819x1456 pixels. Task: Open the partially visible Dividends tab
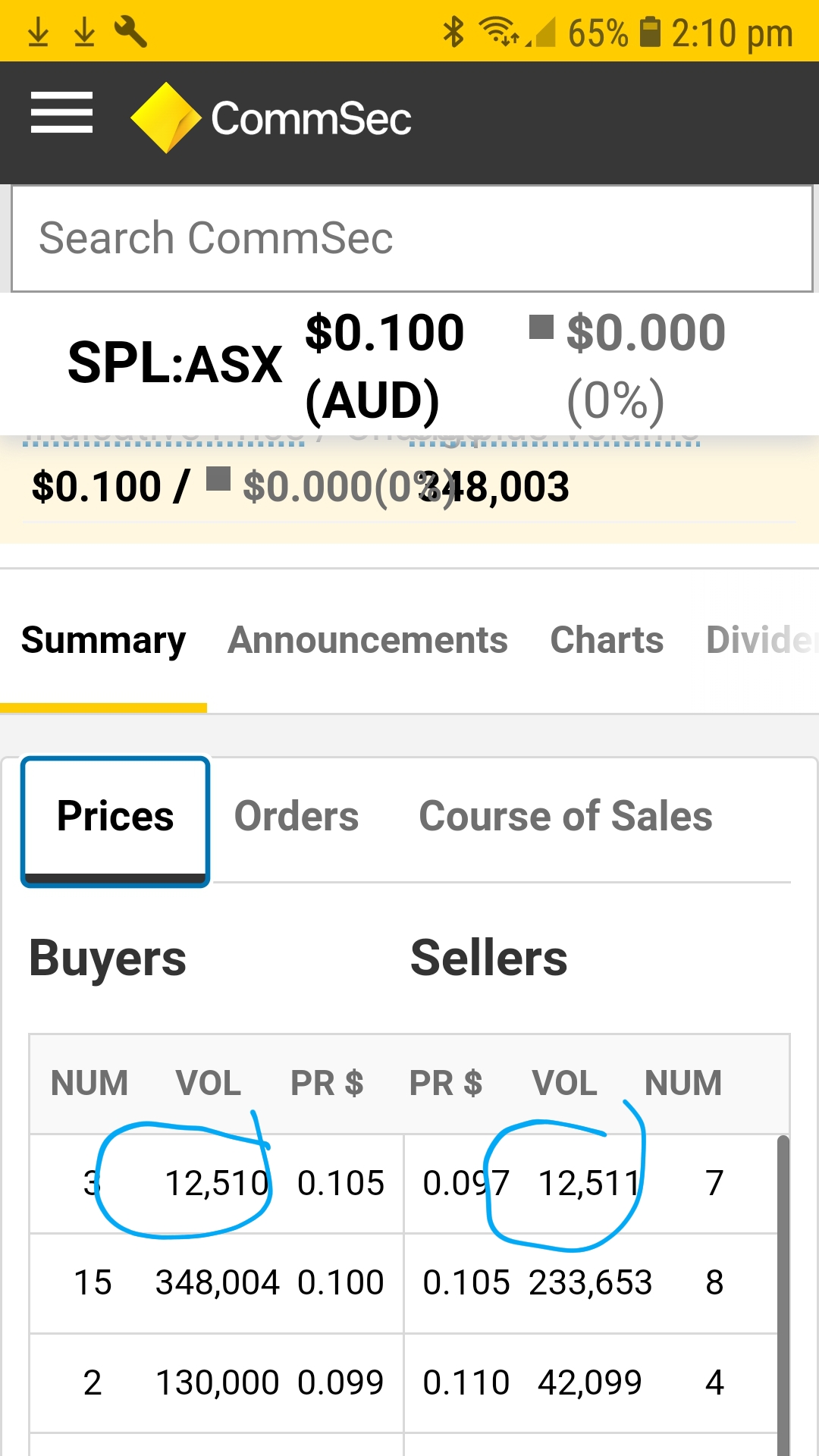tap(762, 640)
